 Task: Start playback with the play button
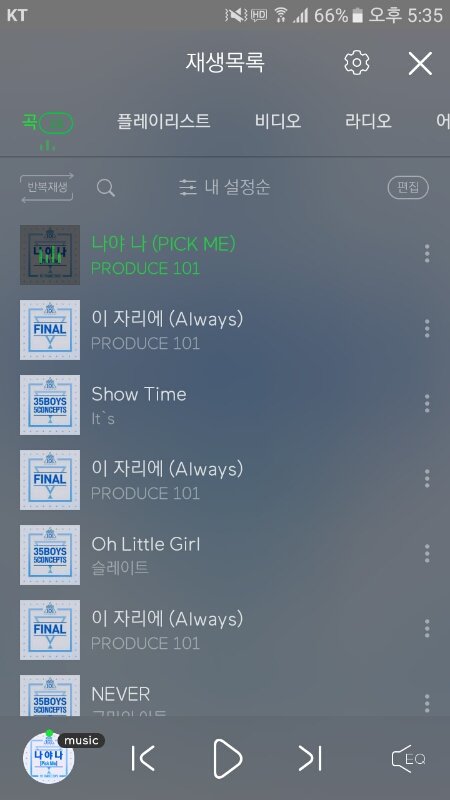click(x=227, y=758)
